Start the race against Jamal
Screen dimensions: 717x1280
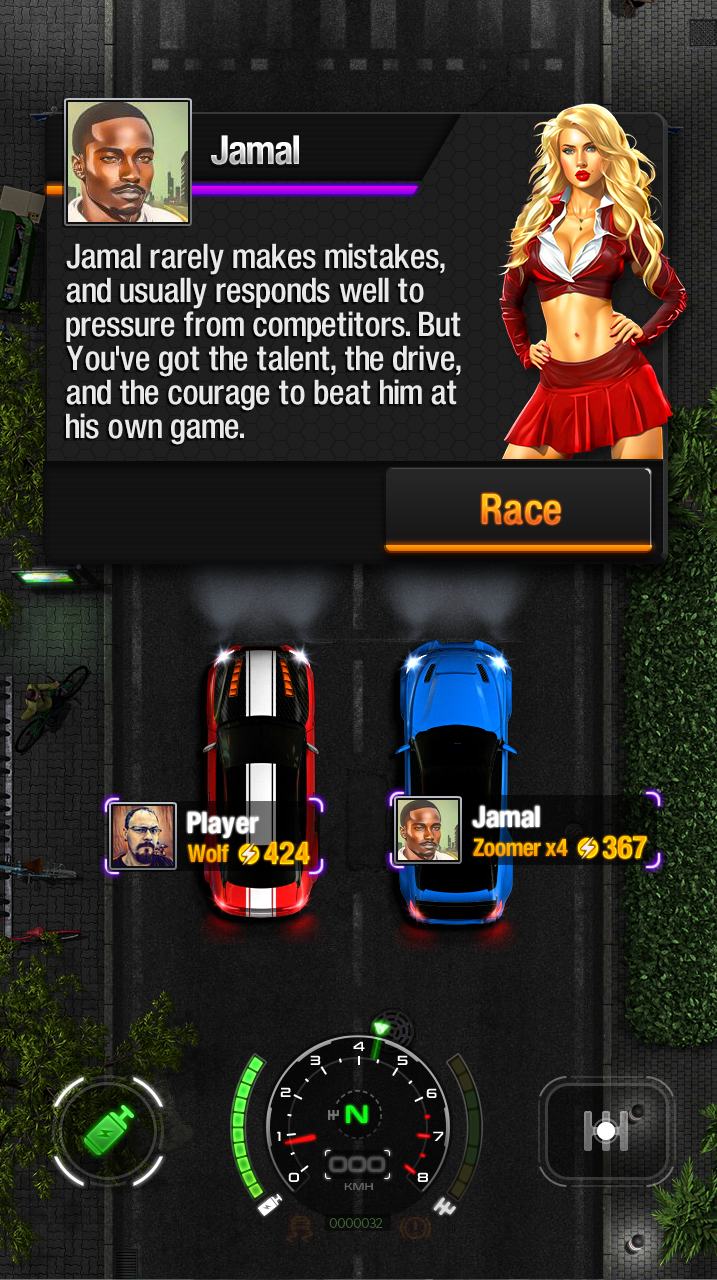518,509
